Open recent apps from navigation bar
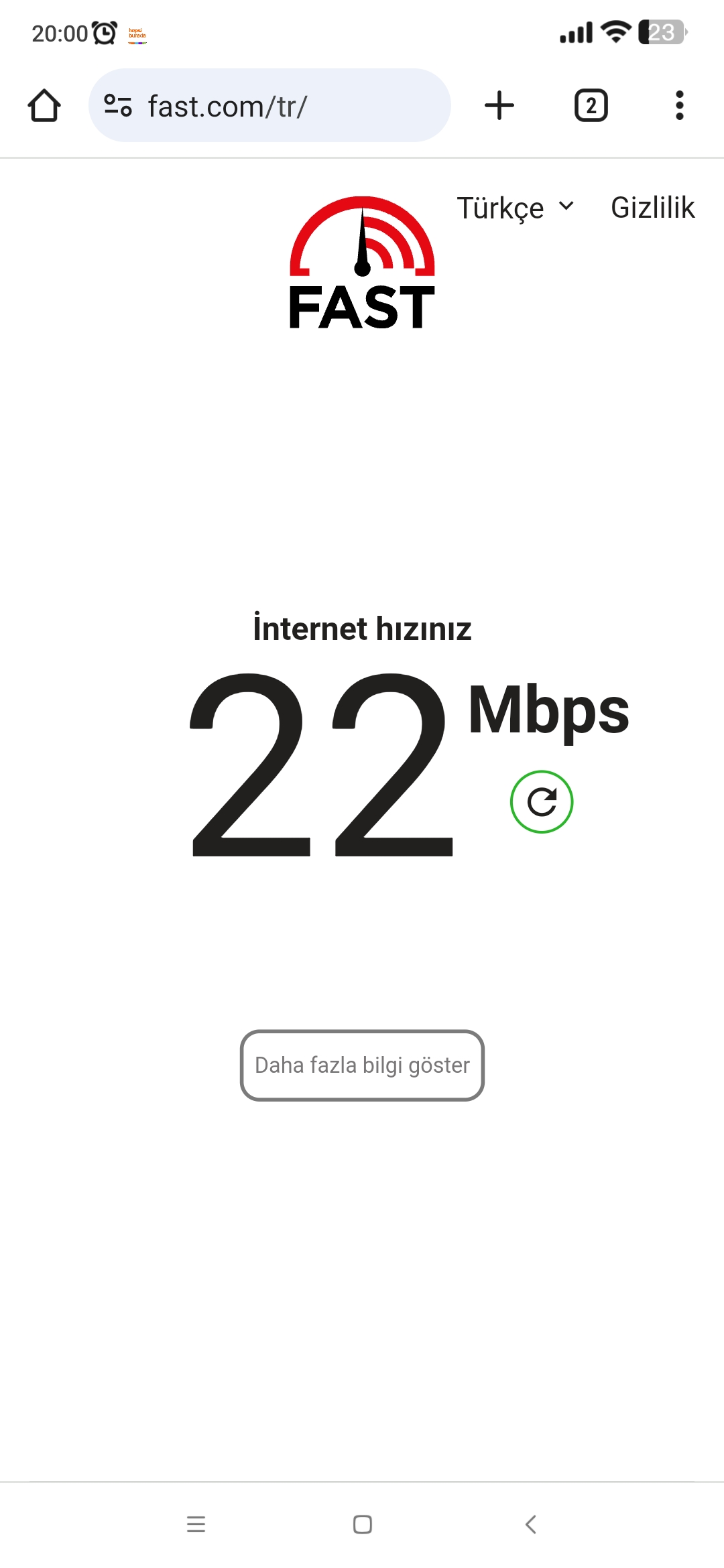The image size is (724, 1568). pyautogui.click(x=196, y=1524)
